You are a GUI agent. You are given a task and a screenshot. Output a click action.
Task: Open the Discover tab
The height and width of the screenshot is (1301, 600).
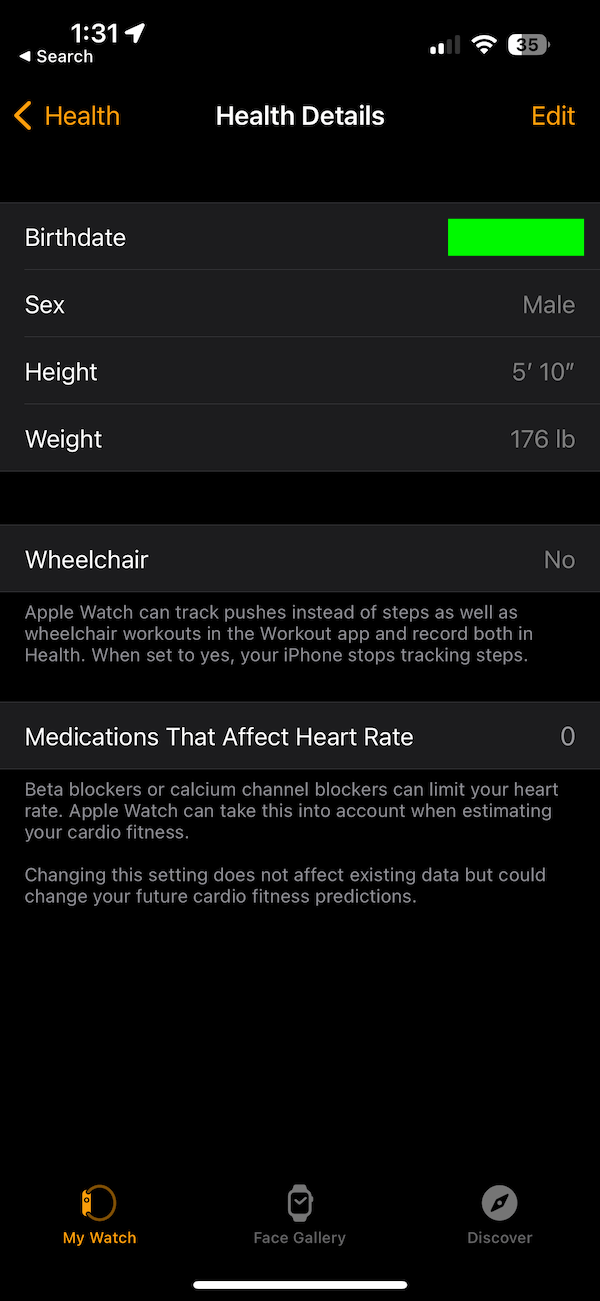[499, 1215]
